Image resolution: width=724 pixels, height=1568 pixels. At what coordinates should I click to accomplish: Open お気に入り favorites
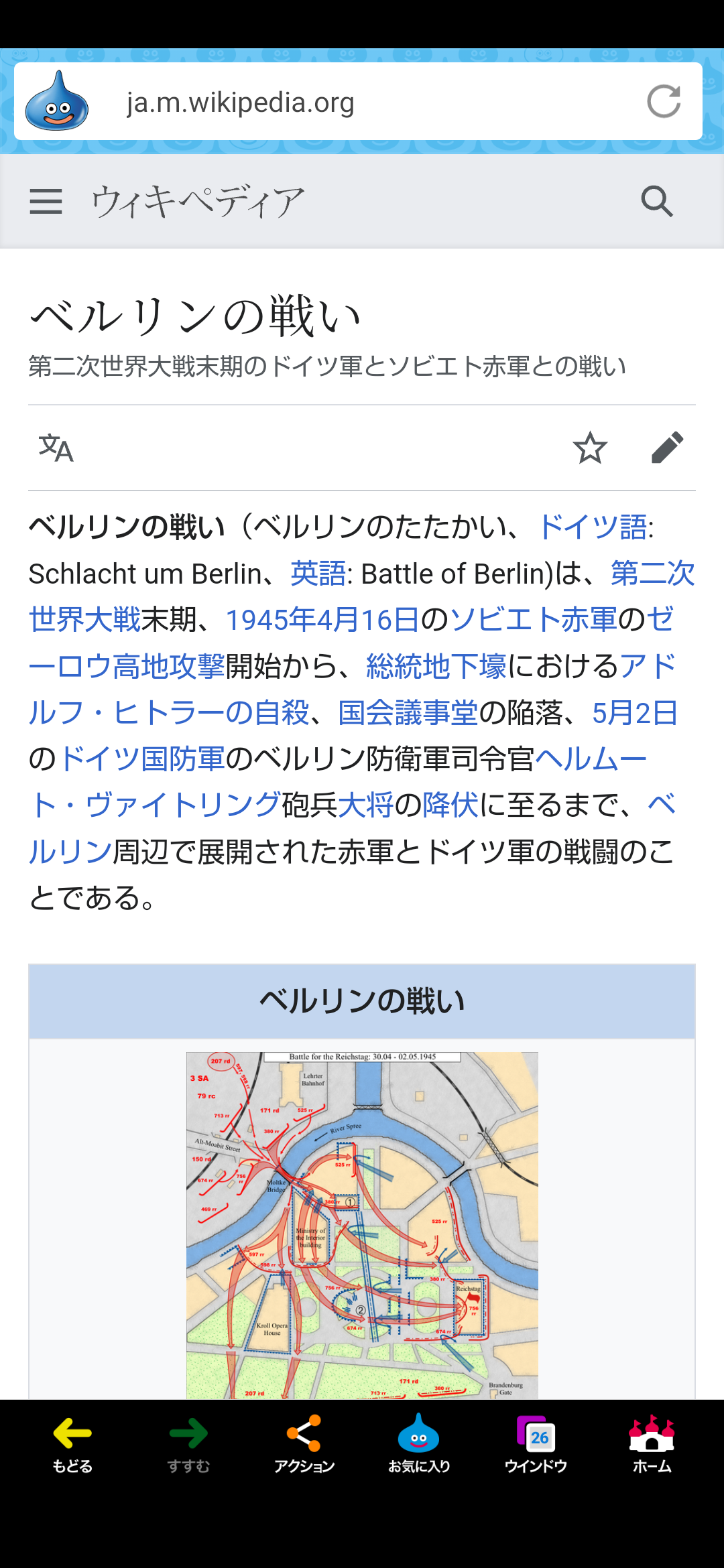pyautogui.click(x=419, y=1444)
